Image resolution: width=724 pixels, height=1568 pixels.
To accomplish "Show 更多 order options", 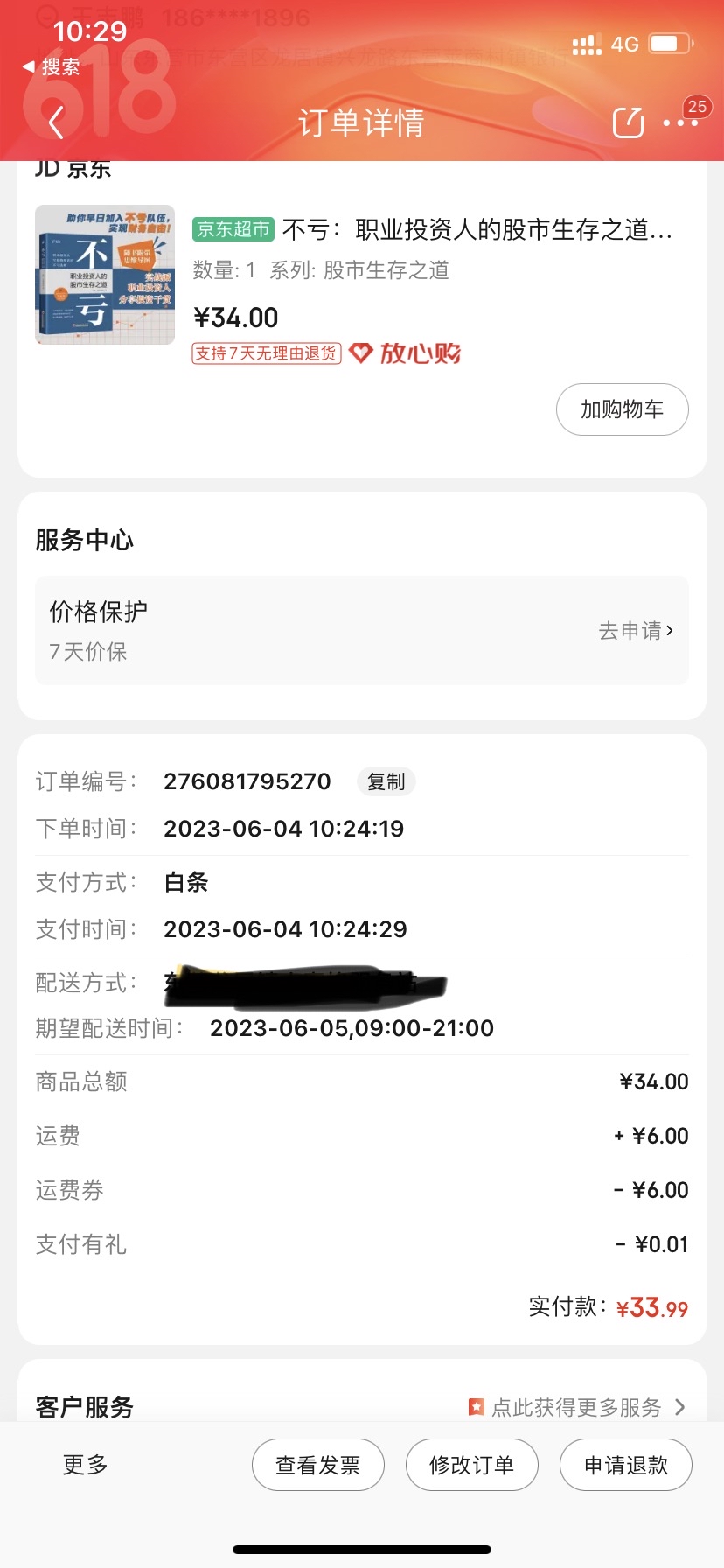I will click(x=85, y=1465).
